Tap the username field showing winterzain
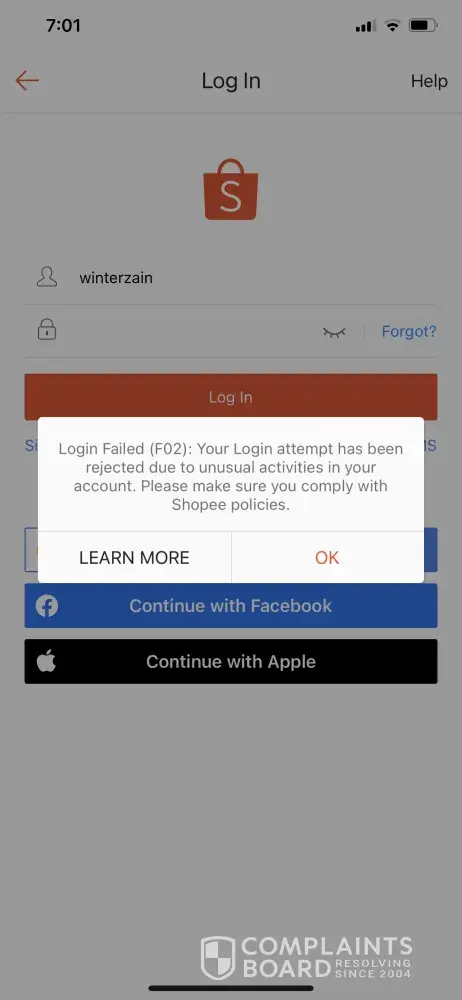Viewport: 462px width, 1000px height. point(231,278)
